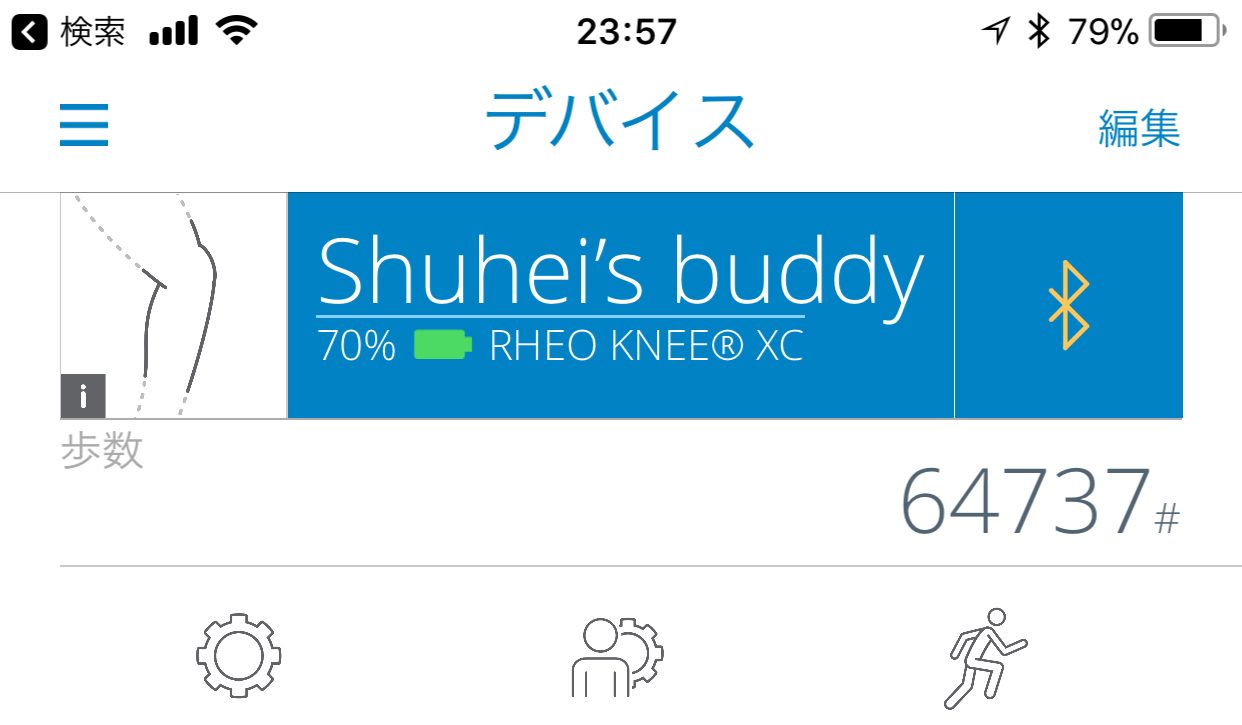Tap the Bluetooth connection button
The height and width of the screenshot is (725, 1242).
(1068, 305)
